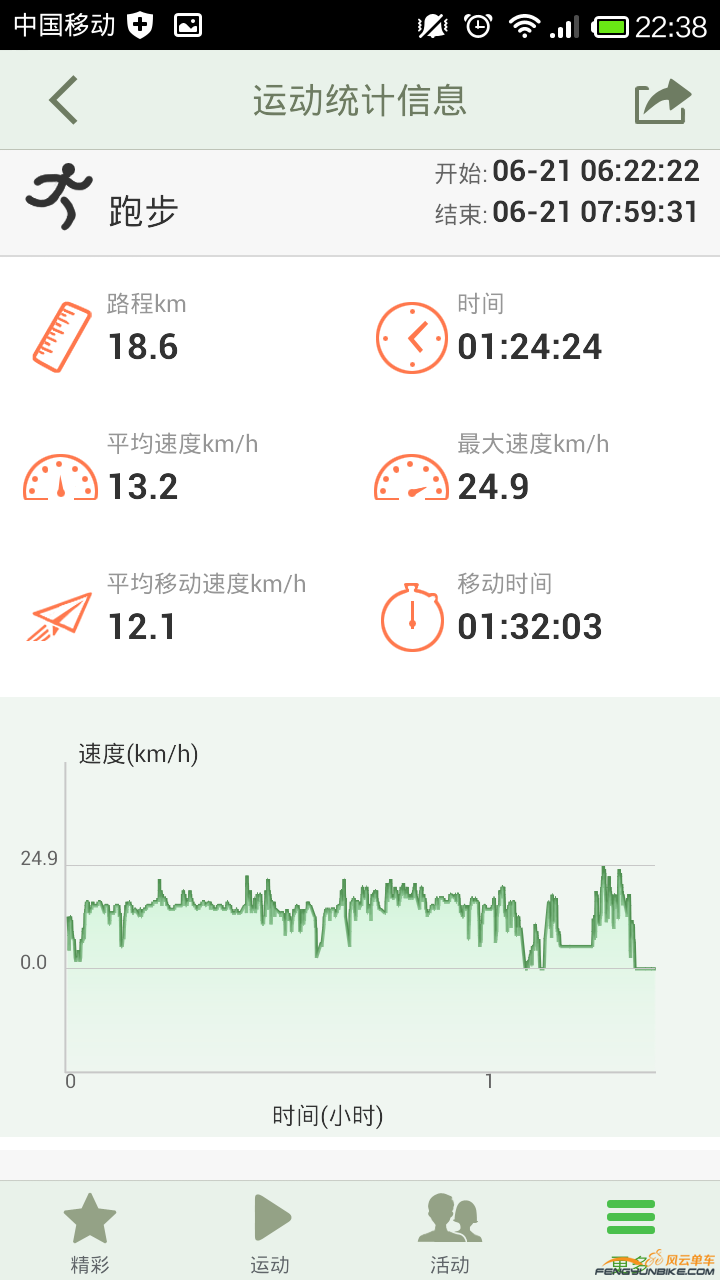Open the 运动 tab
This screenshot has height=1280, width=720.
pyautogui.click(x=270, y=1231)
